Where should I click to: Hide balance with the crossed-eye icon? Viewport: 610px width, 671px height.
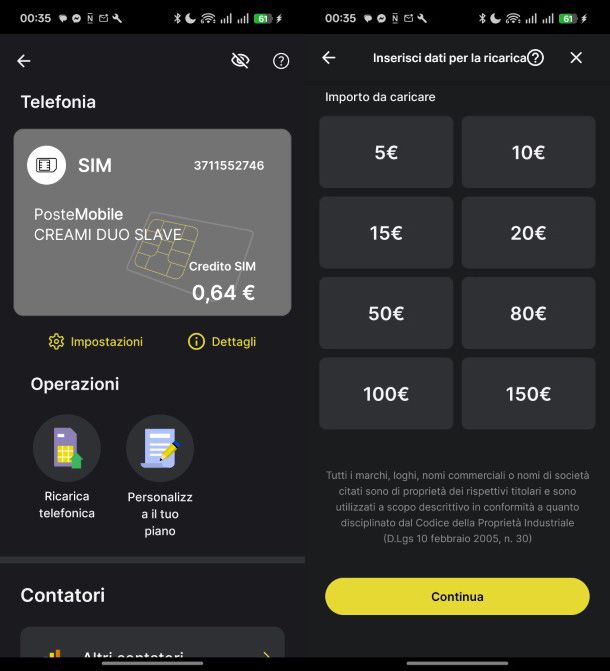coord(240,61)
